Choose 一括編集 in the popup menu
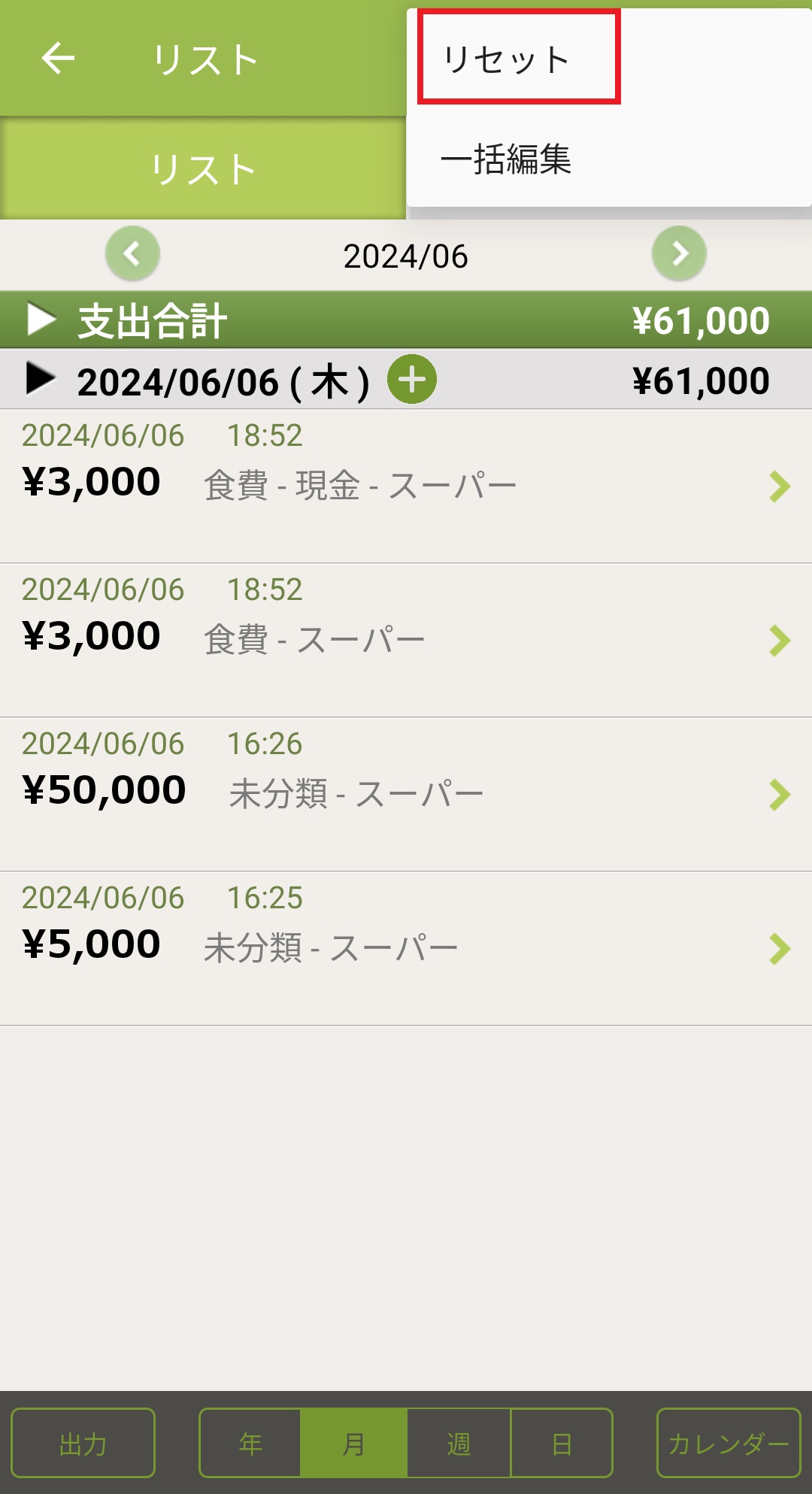 click(506, 159)
